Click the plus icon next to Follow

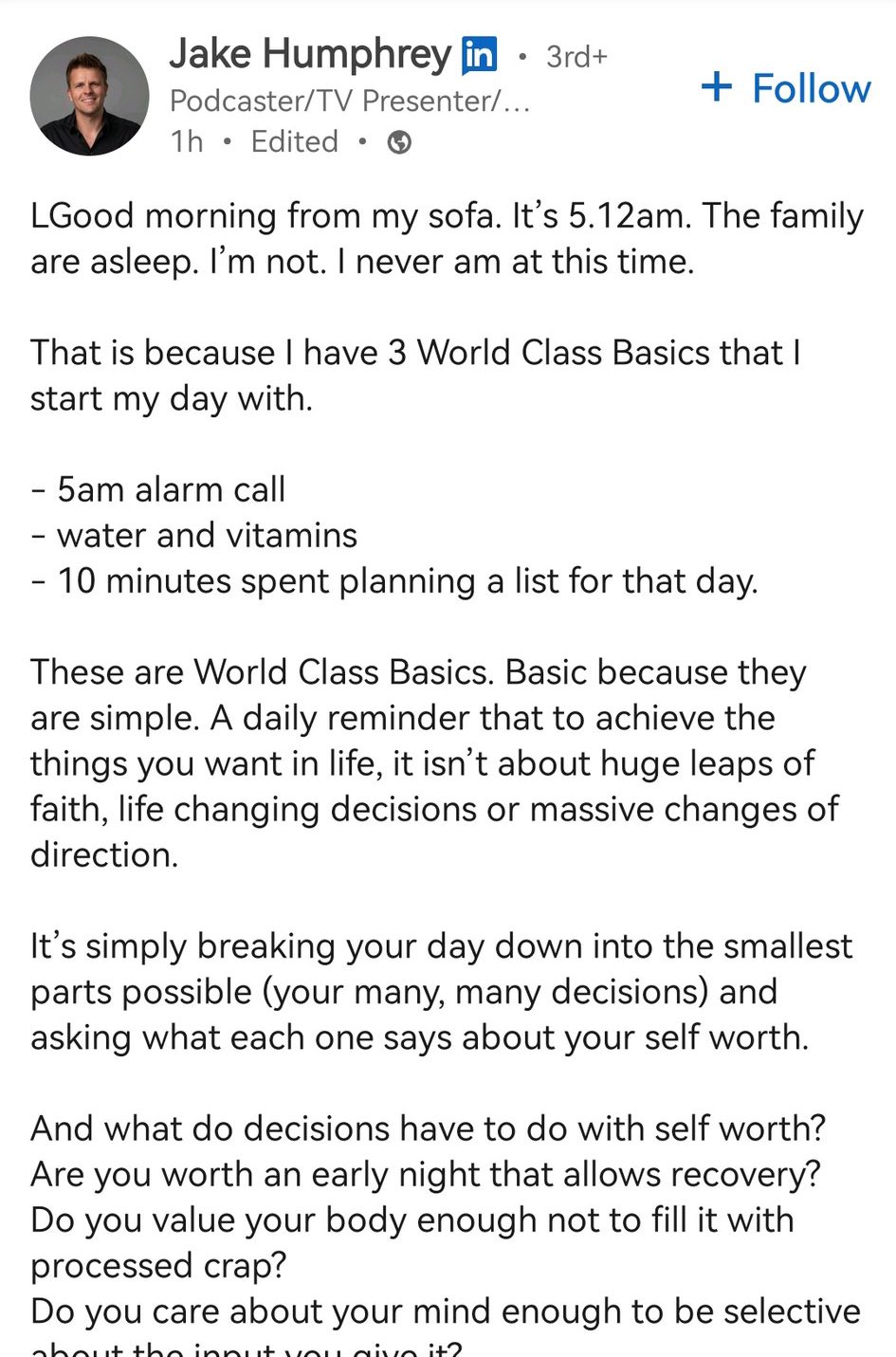[719, 88]
